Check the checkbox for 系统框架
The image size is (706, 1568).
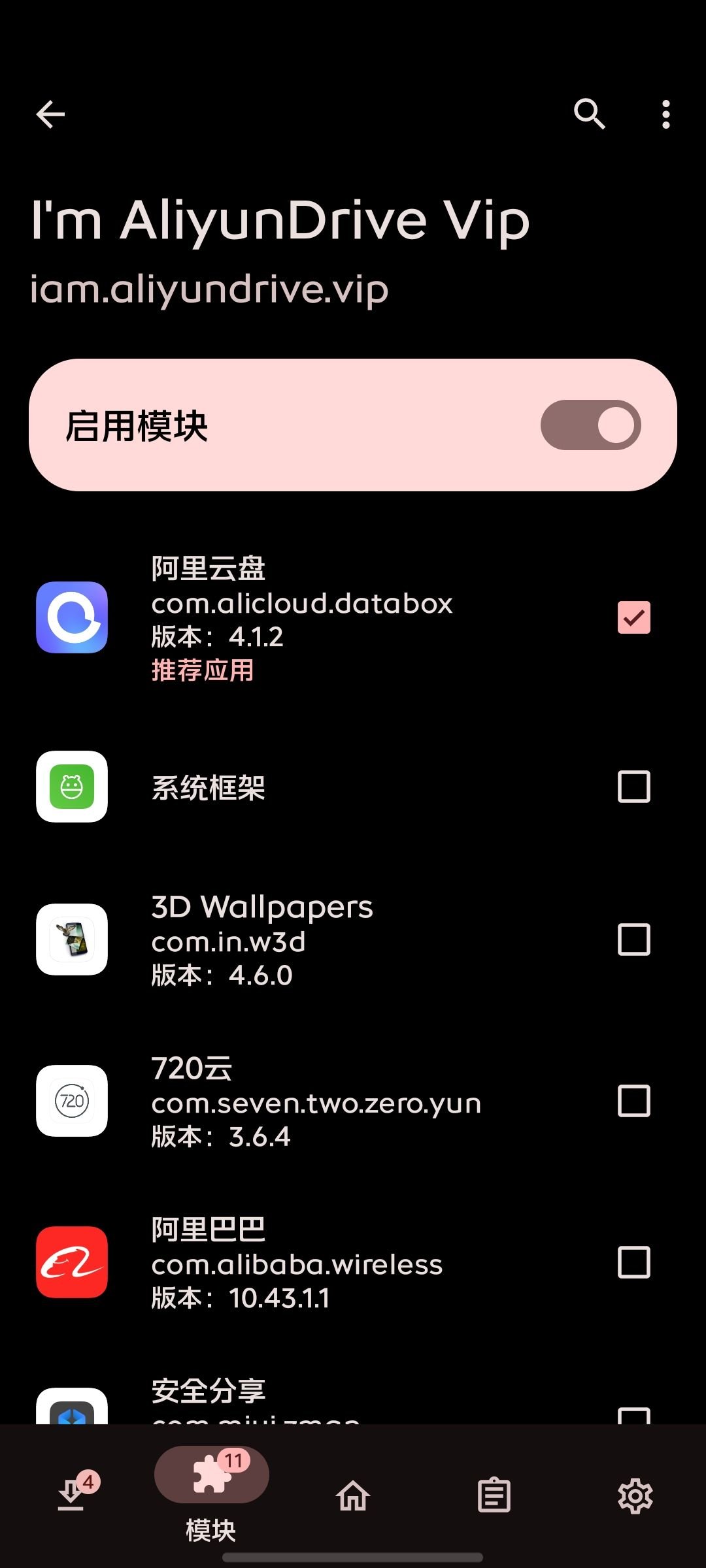pos(633,787)
